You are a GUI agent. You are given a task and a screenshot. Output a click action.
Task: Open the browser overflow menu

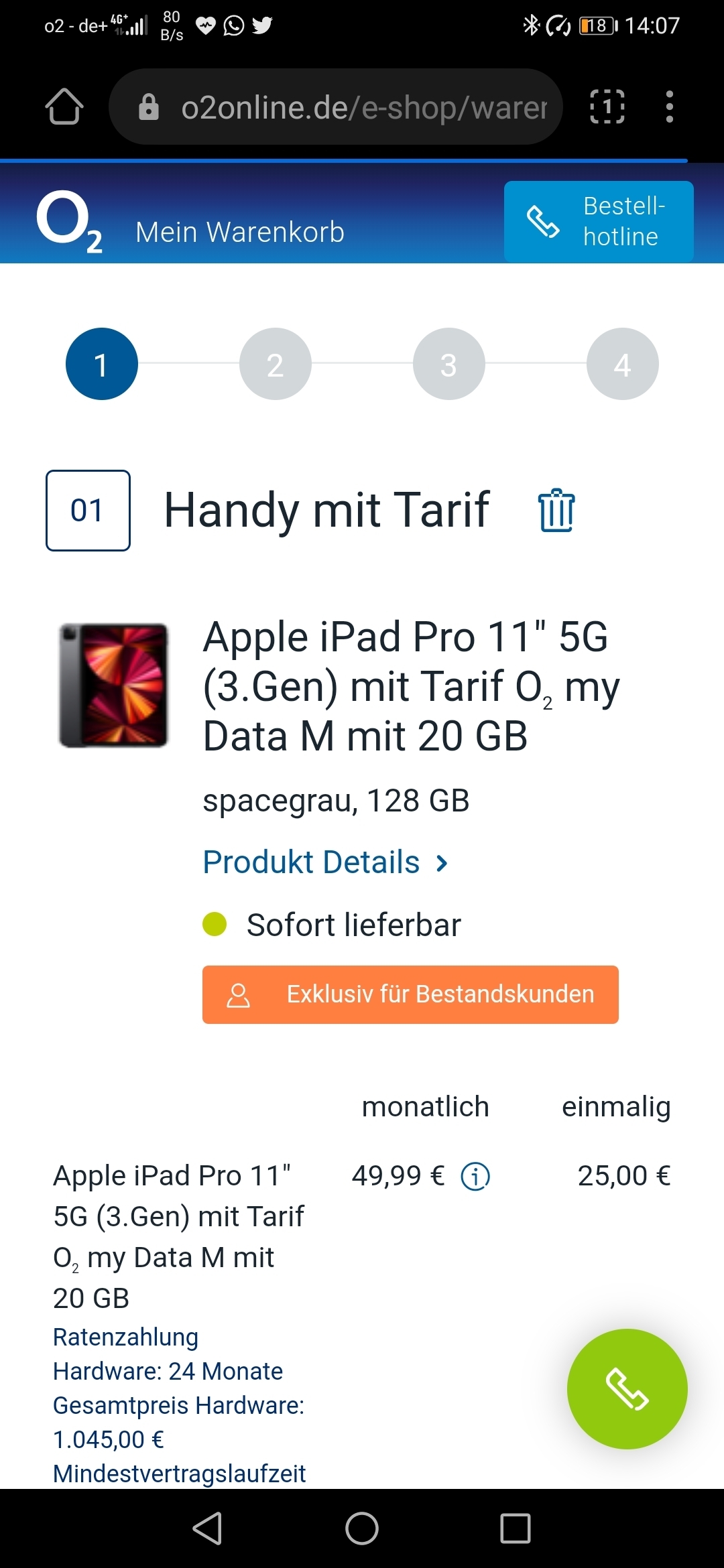669,107
